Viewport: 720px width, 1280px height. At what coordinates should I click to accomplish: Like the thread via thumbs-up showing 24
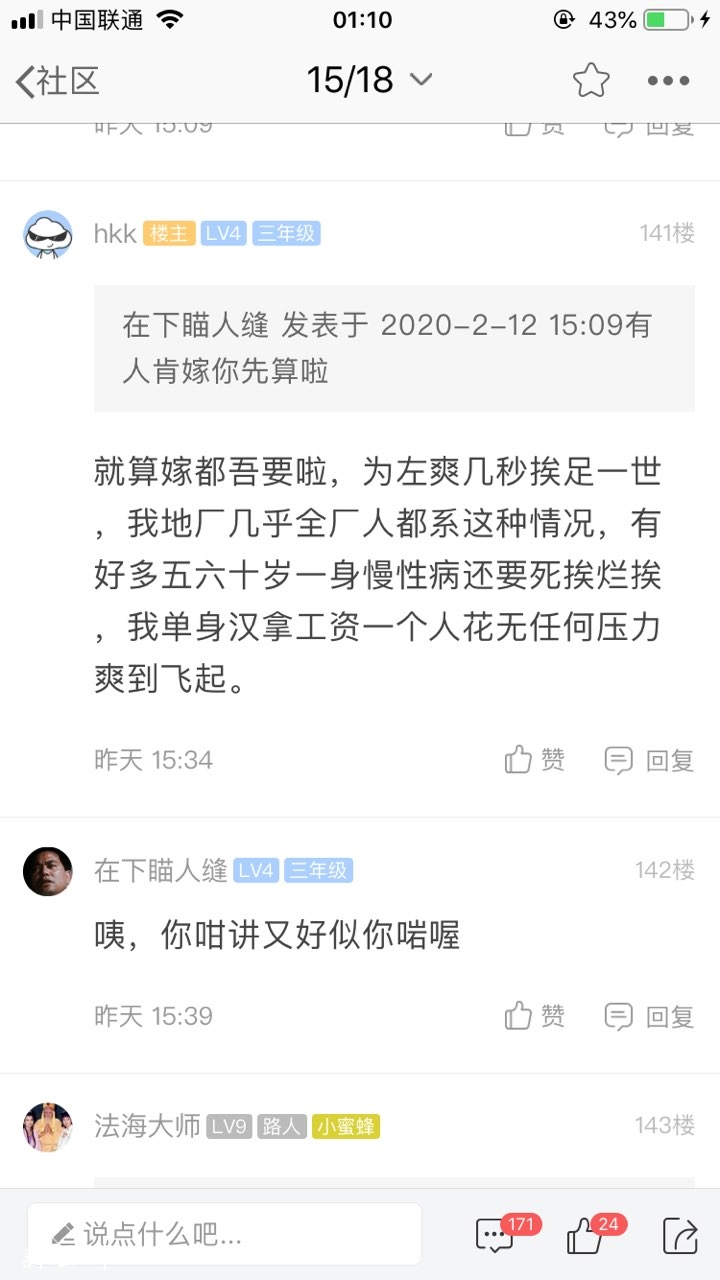coord(585,1236)
